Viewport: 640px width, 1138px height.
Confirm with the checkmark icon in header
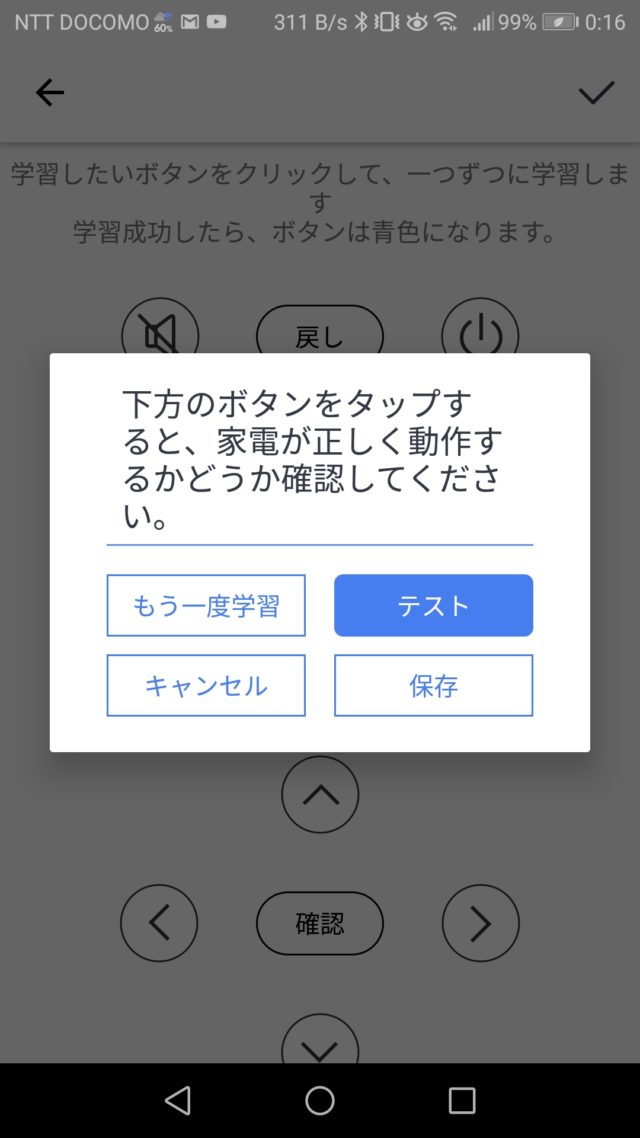(596, 92)
